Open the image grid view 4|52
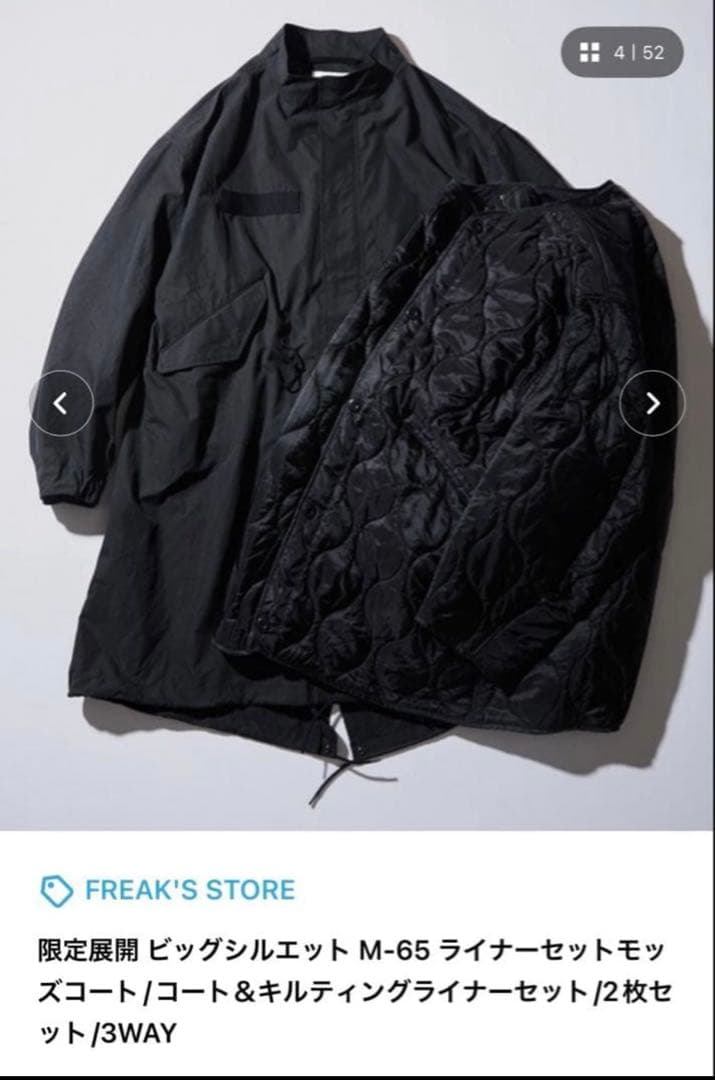715x1080 pixels. (x=620, y=52)
